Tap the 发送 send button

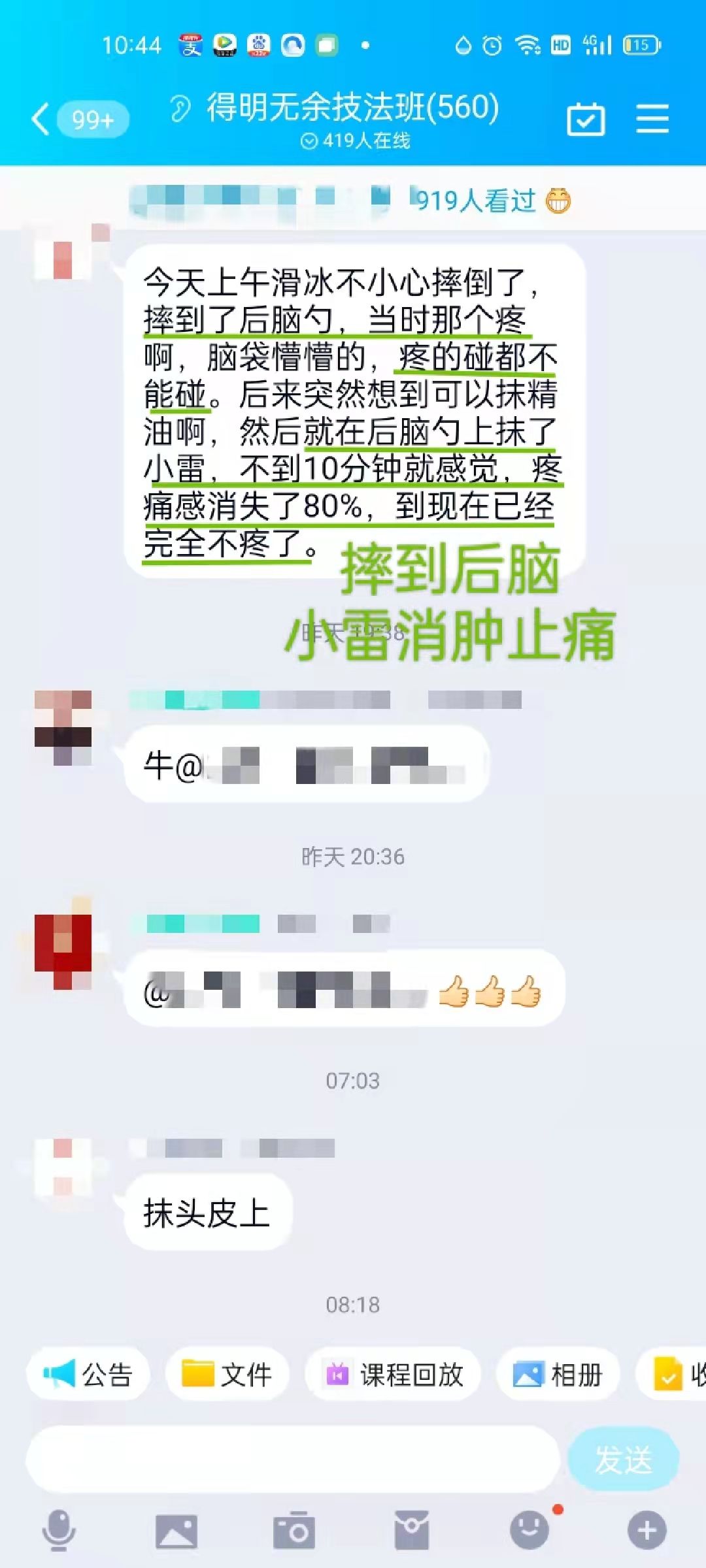624,1459
